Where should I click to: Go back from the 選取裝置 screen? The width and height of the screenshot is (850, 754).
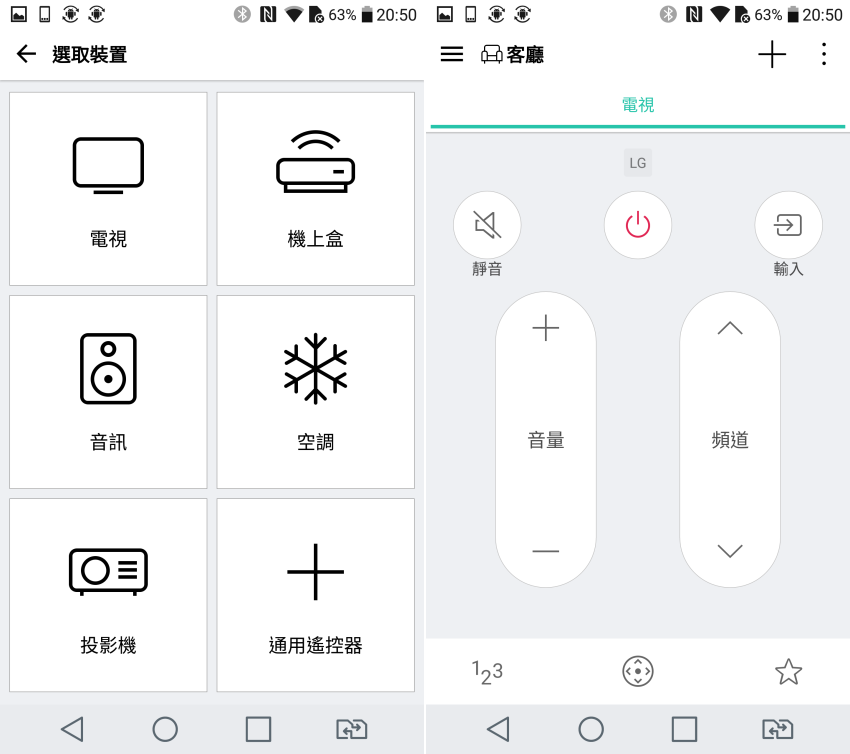[26, 54]
